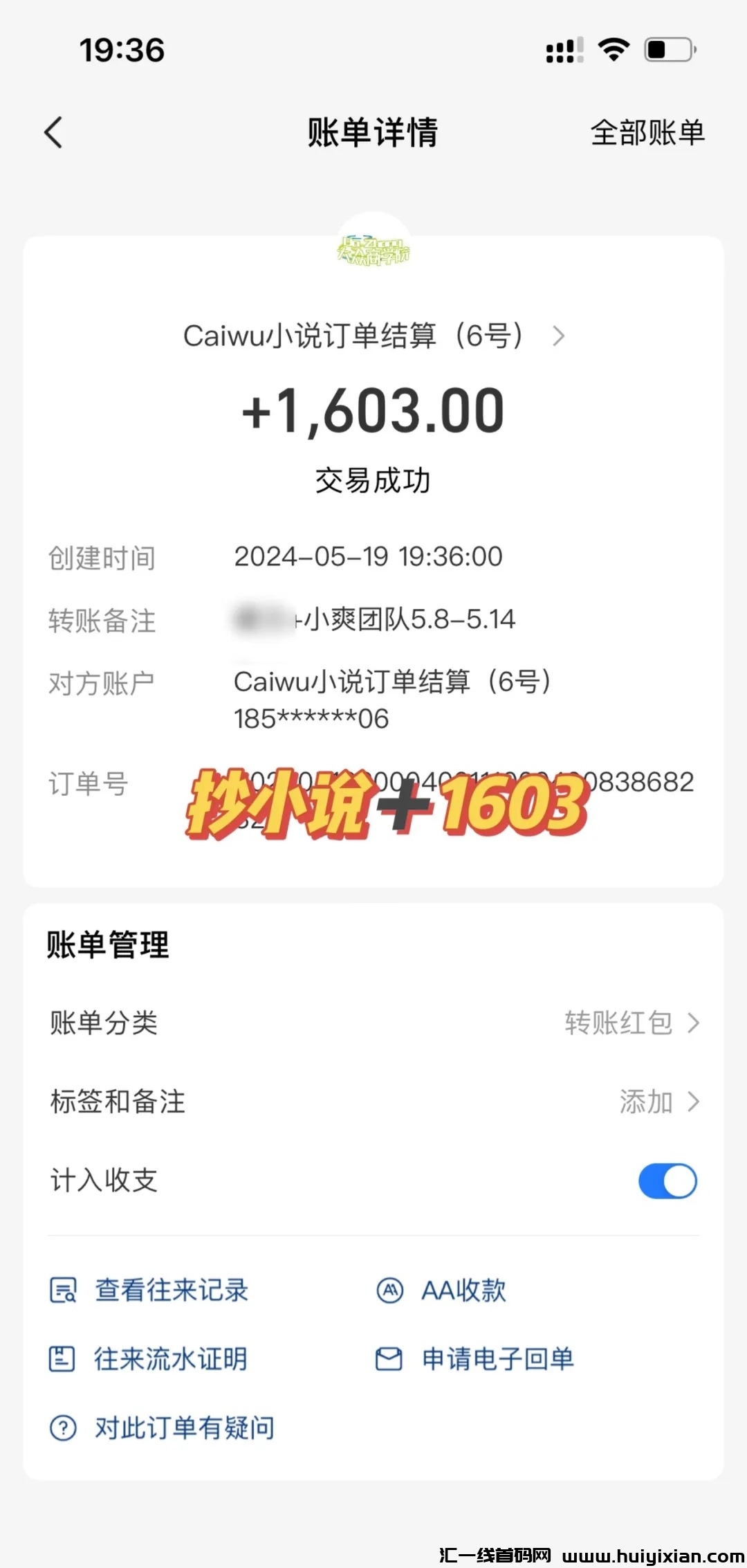Change 账单分类 from 转账红包
Viewport: 747px width, 1568px height.
pyautogui.click(x=631, y=1023)
